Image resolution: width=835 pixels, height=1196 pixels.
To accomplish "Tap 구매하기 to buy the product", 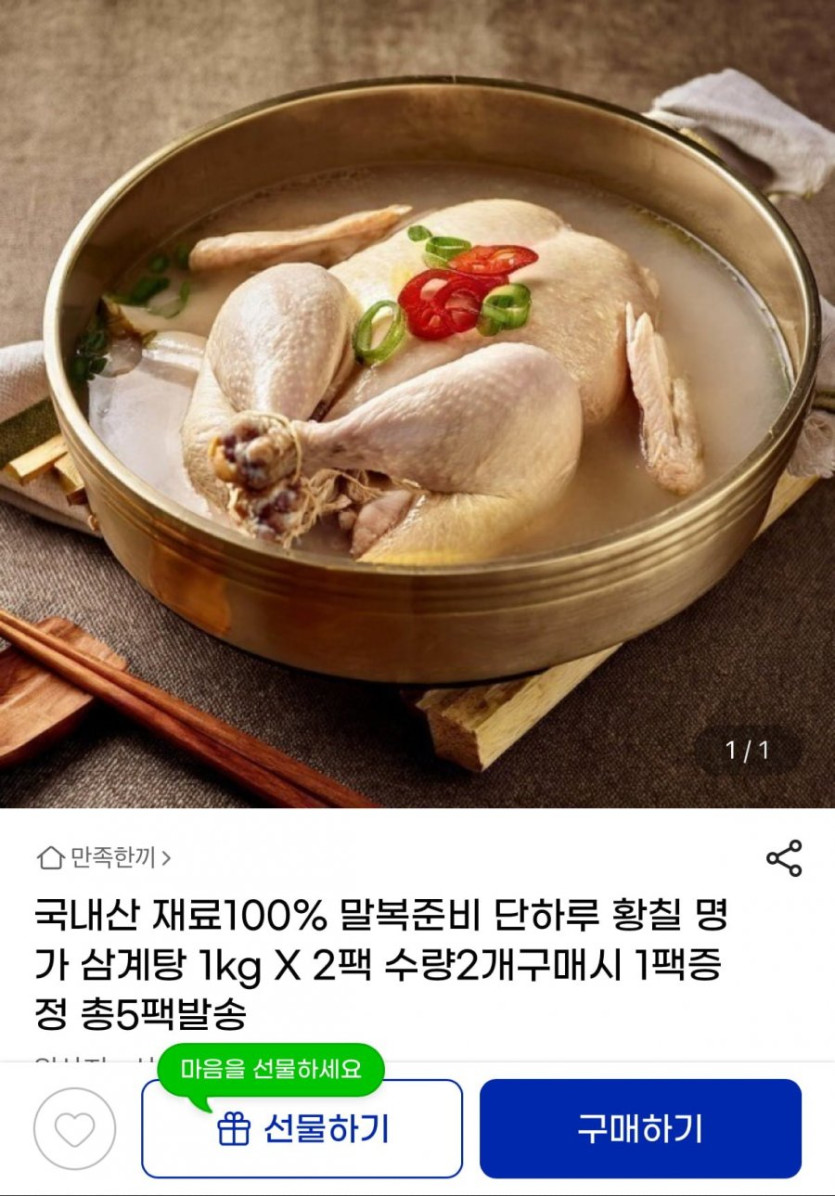I will pyautogui.click(x=640, y=1129).
